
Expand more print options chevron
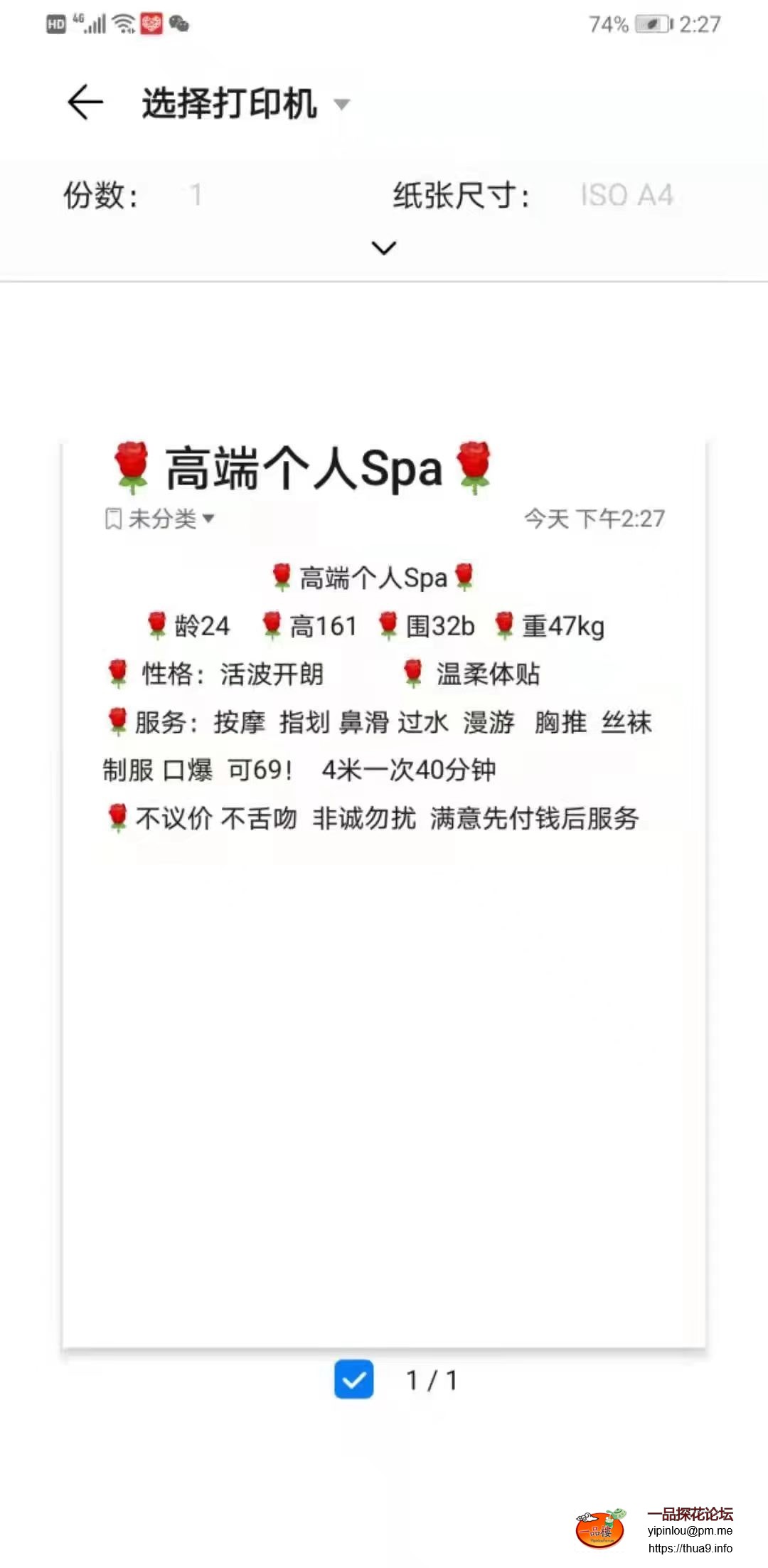click(384, 248)
